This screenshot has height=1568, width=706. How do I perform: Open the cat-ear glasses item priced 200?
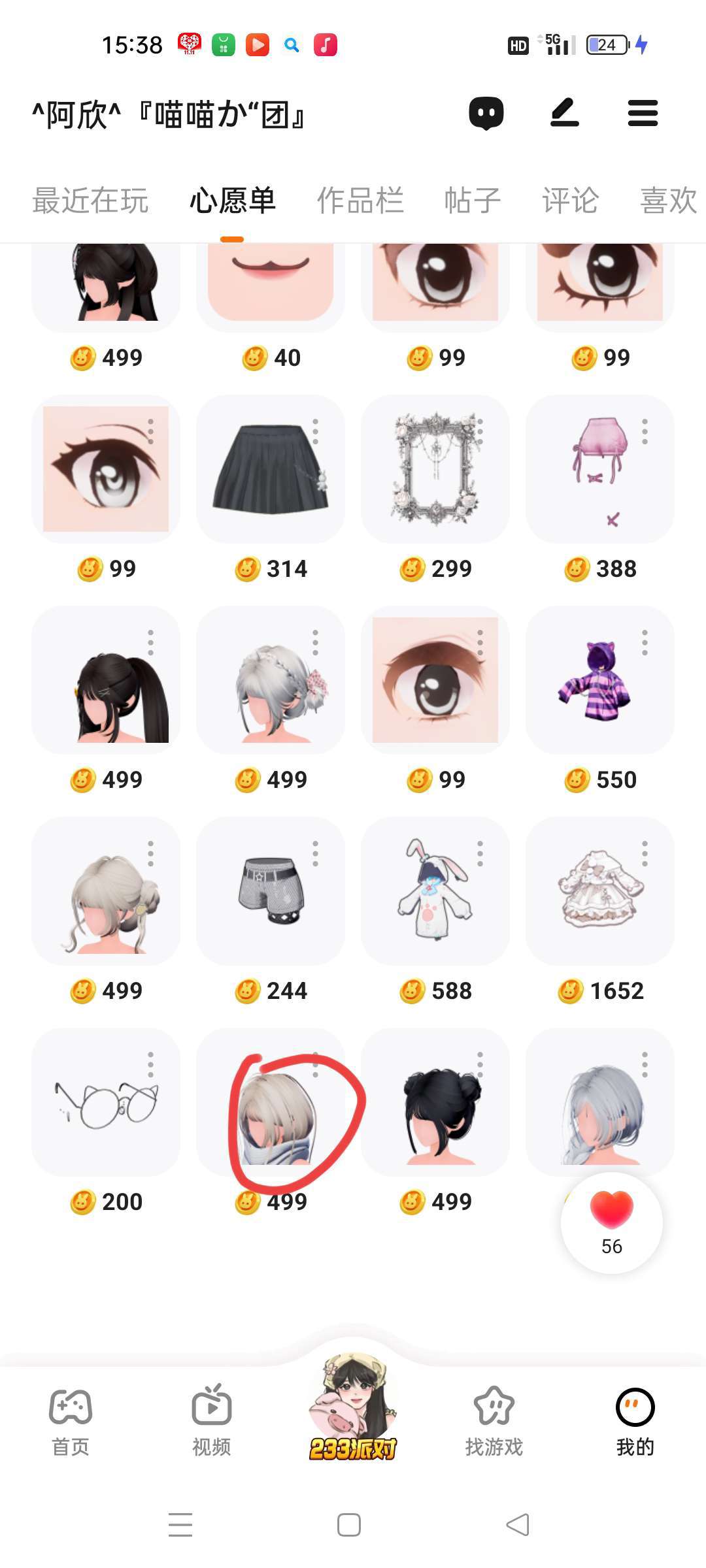(105, 1102)
